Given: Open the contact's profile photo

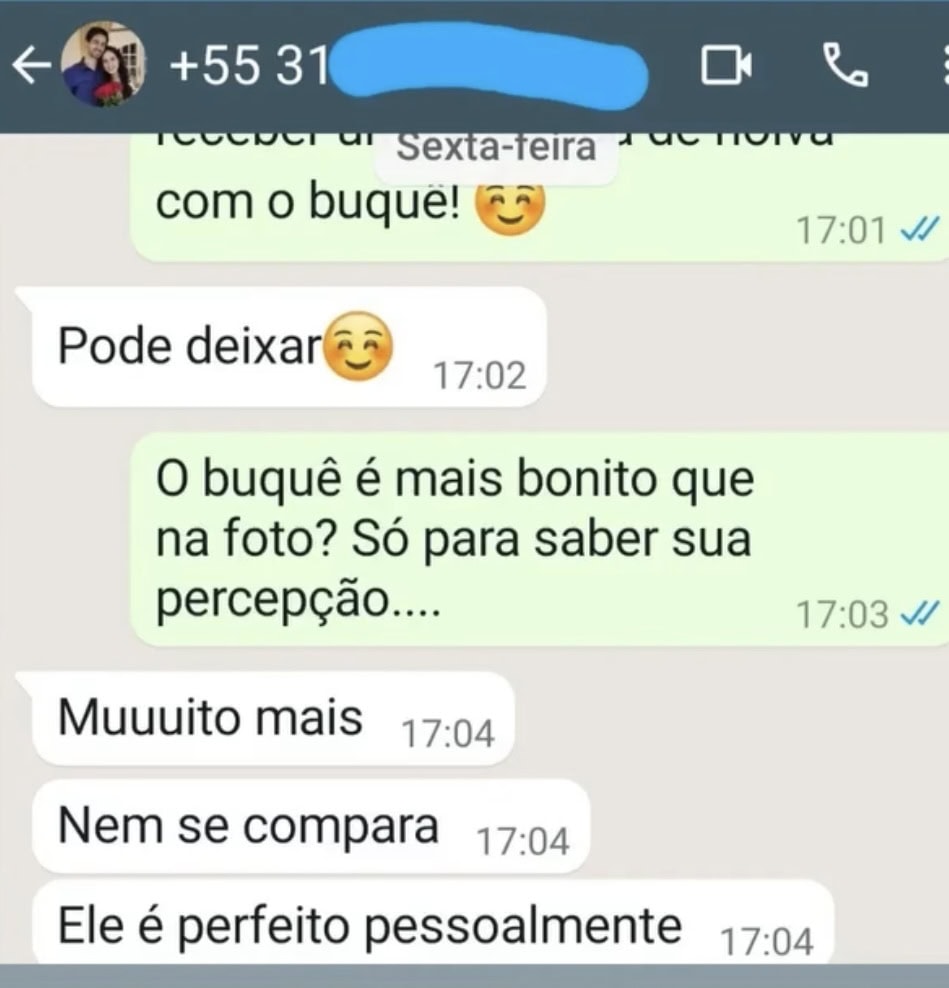Looking at the screenshot, I should click(x=103, y=65).
